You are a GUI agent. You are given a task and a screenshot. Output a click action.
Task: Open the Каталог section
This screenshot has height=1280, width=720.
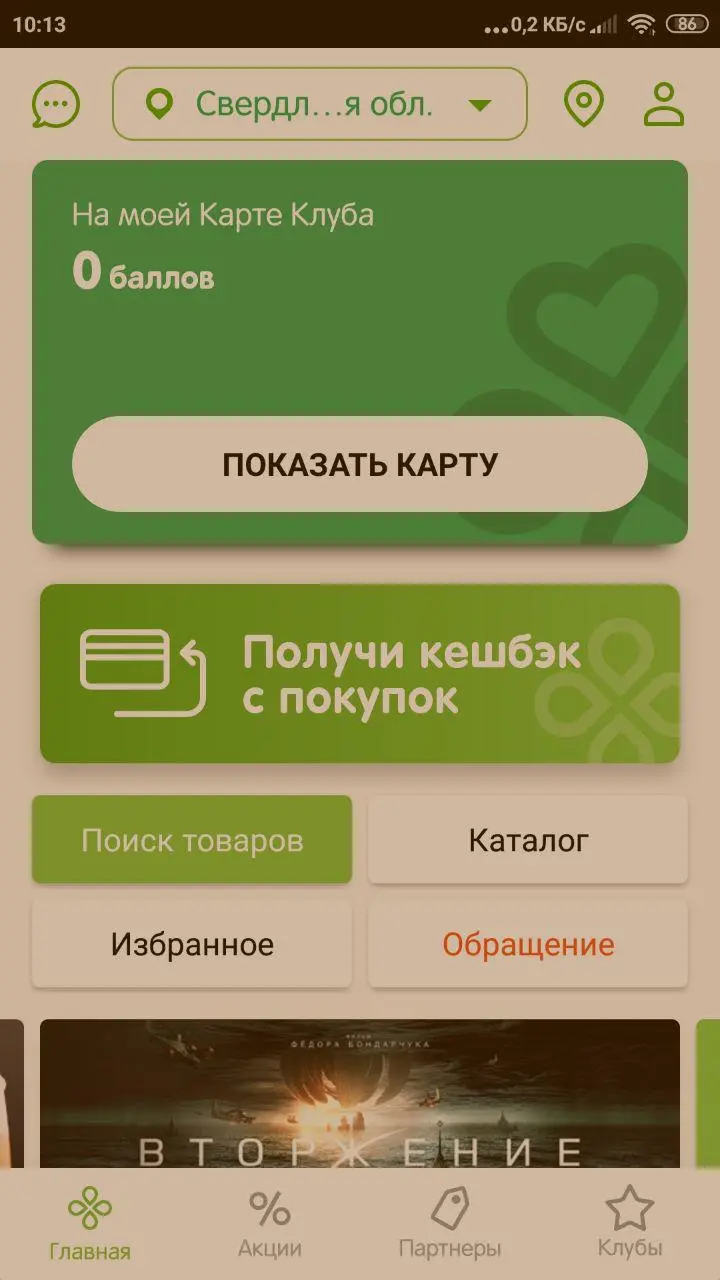coord(528,840)
